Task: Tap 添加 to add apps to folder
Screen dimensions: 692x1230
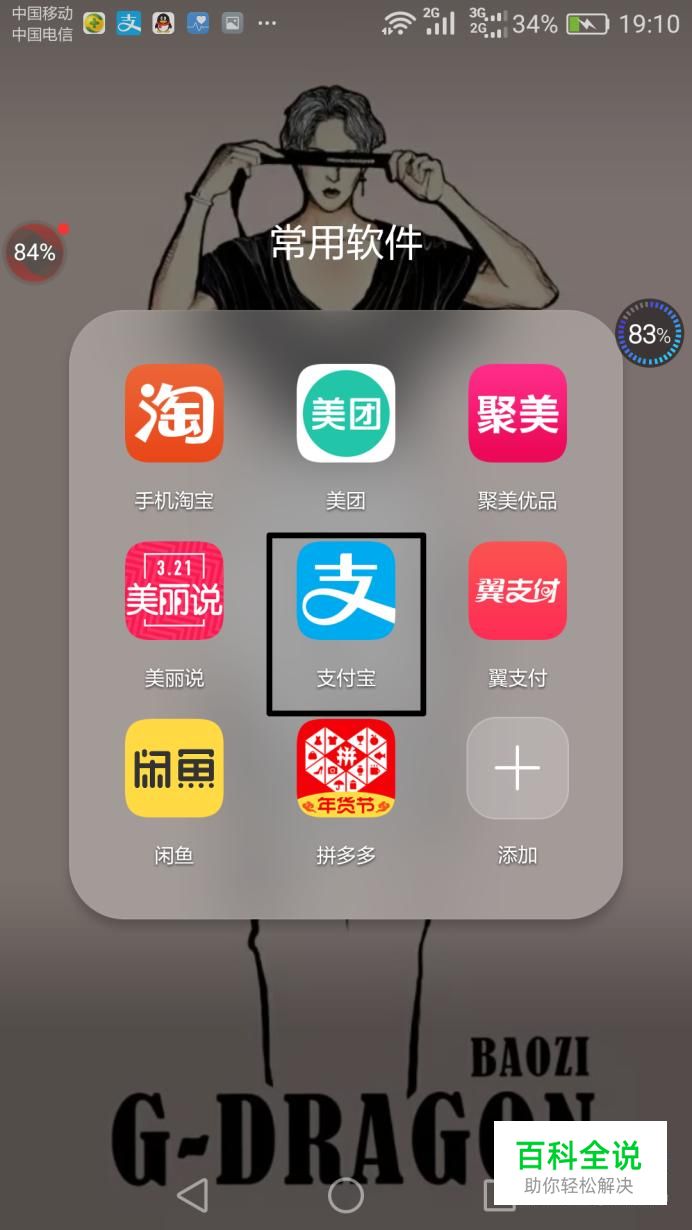Action: [x=517, y=768]
